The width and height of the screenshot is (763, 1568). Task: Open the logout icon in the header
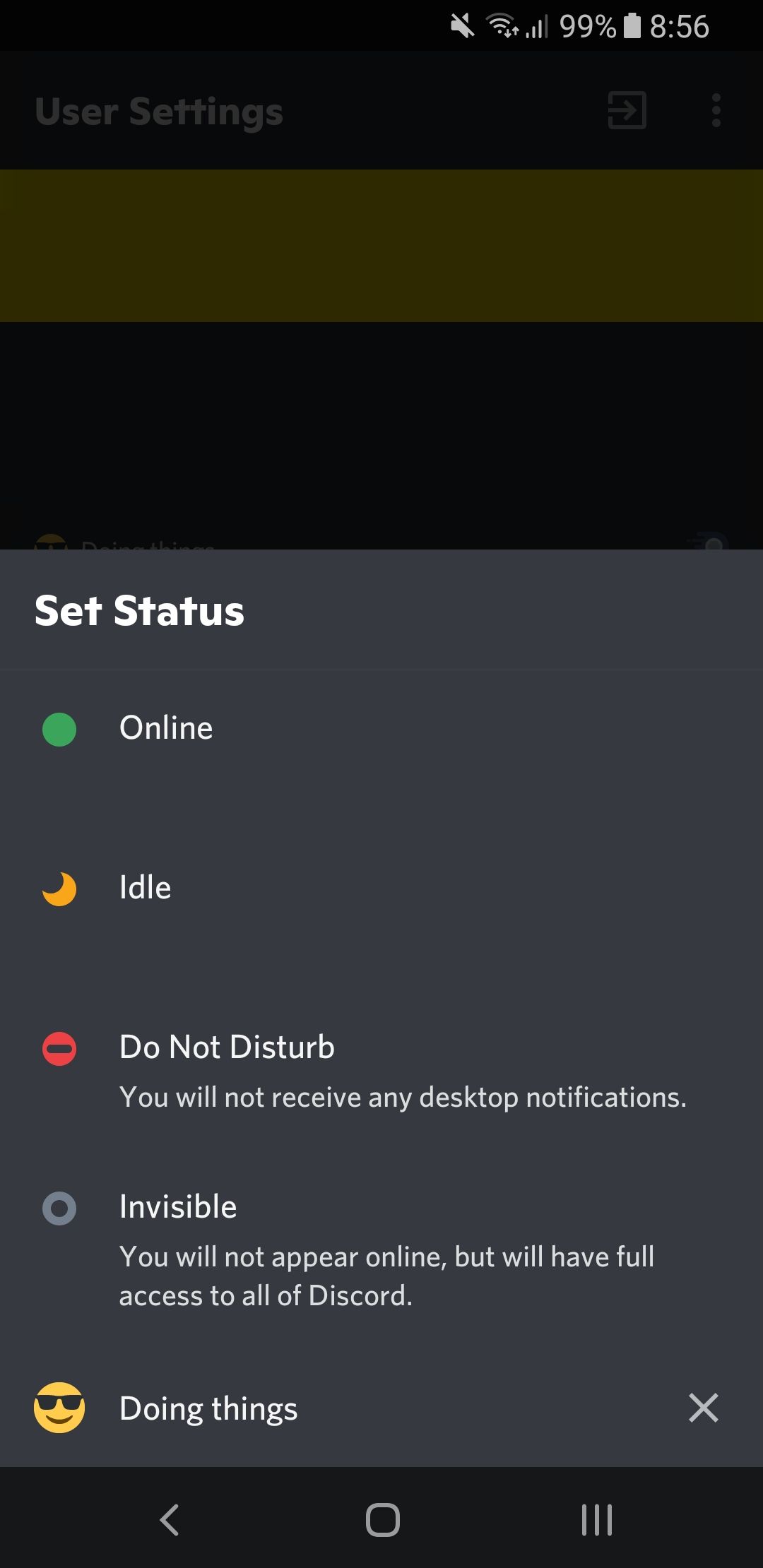[x=625, y=110]
